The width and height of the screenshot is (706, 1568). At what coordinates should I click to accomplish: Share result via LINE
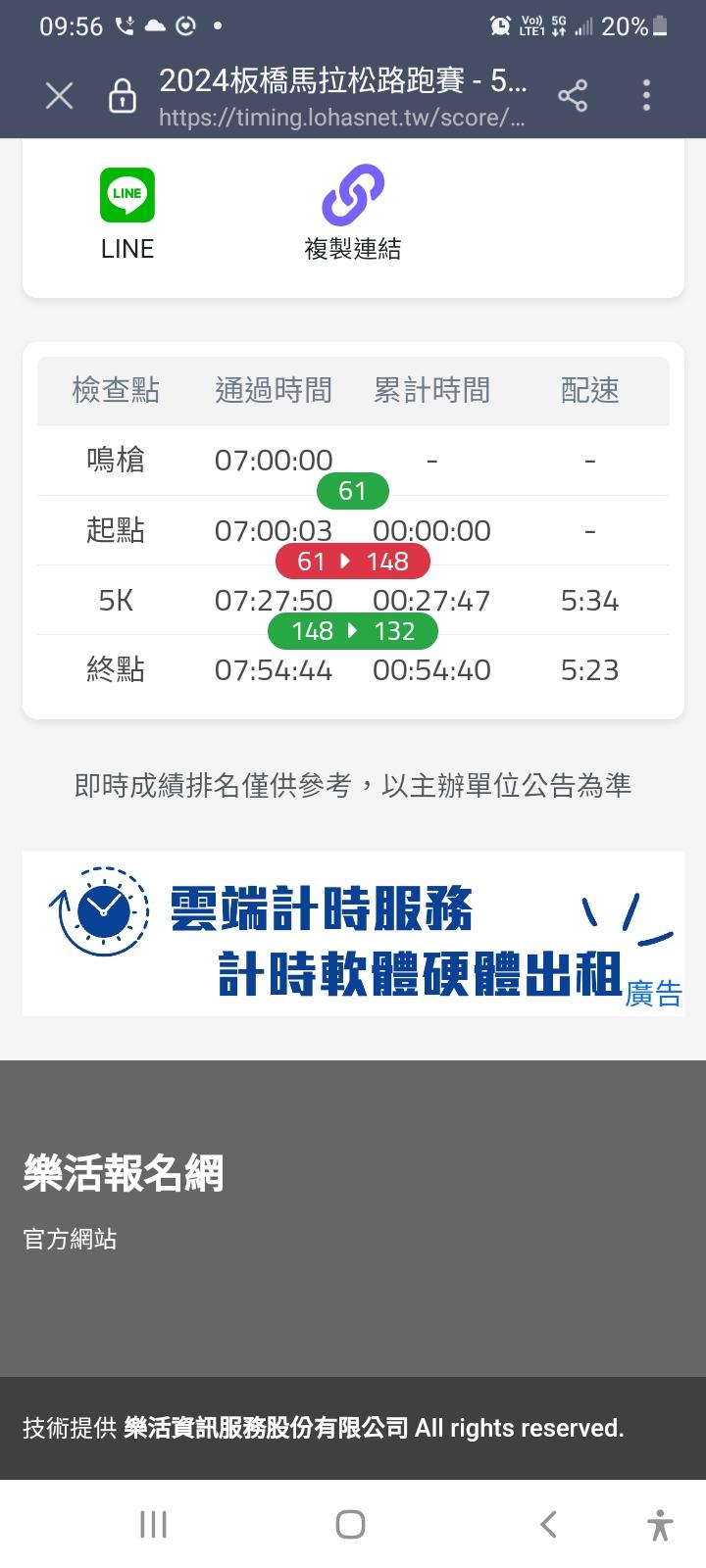pyautogui.click(x=127, y=213)
